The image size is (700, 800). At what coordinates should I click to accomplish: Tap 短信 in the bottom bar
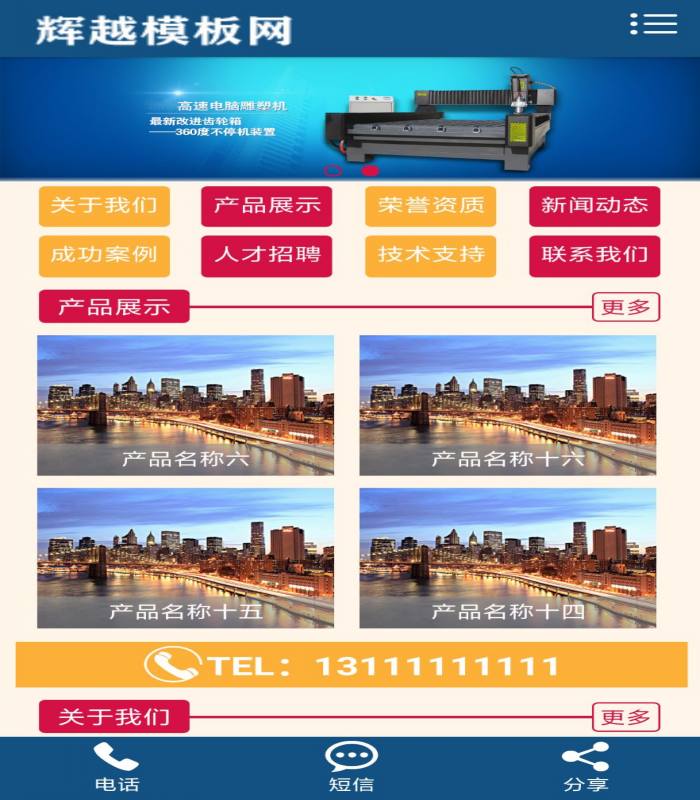click(x=351, y=768)
